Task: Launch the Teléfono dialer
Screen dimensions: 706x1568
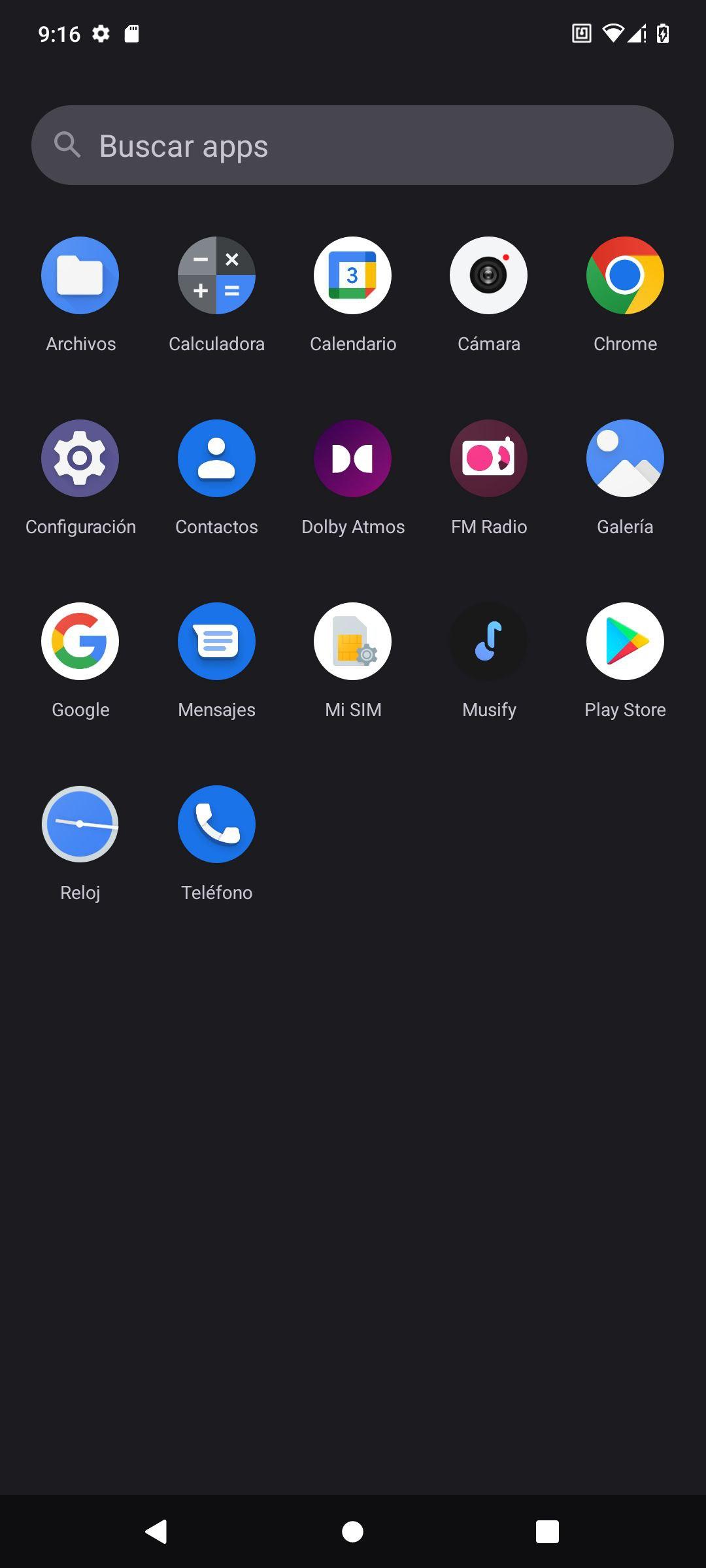Action: click(216, 825)
